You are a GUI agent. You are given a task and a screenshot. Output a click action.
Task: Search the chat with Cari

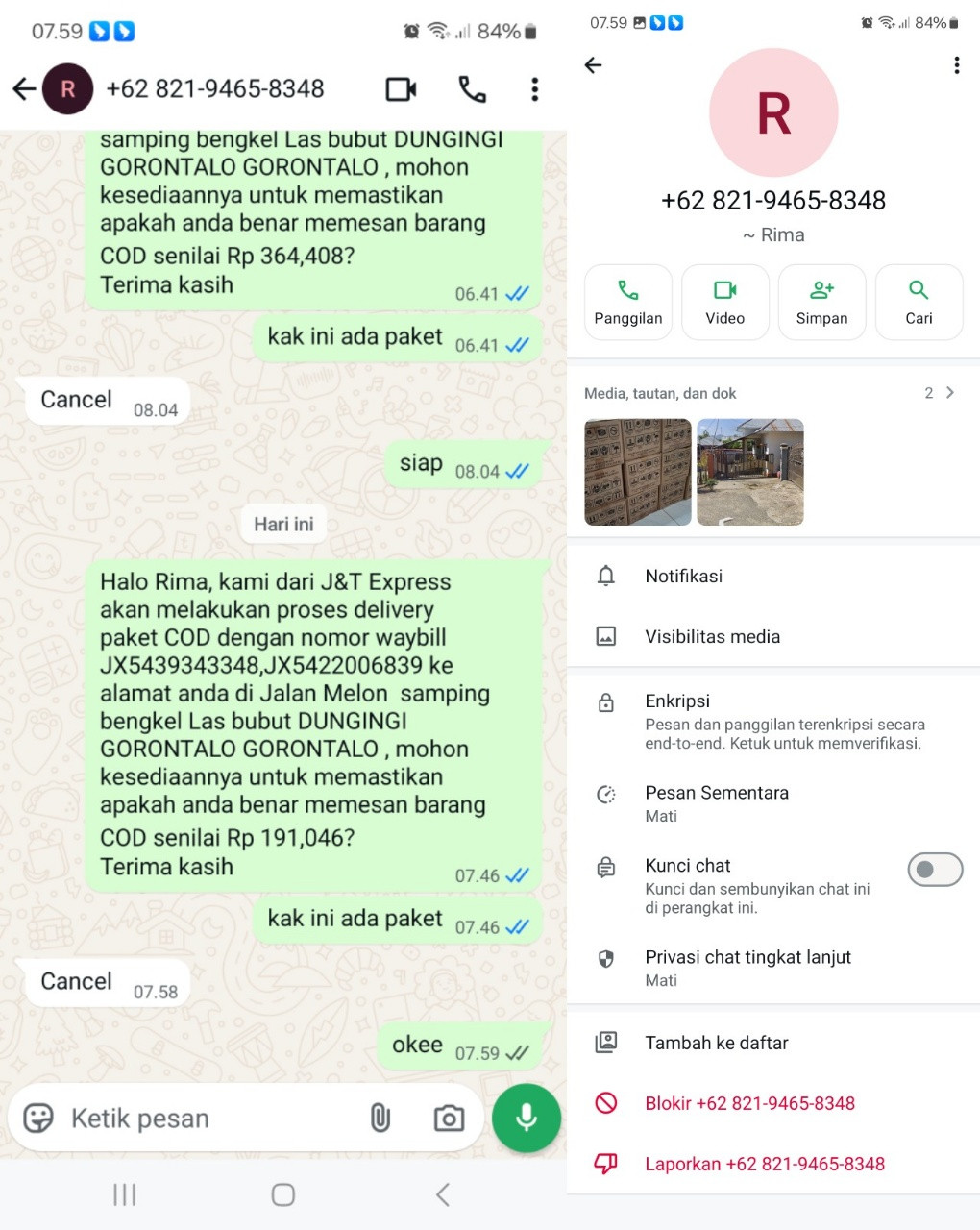tap(919, 302)
